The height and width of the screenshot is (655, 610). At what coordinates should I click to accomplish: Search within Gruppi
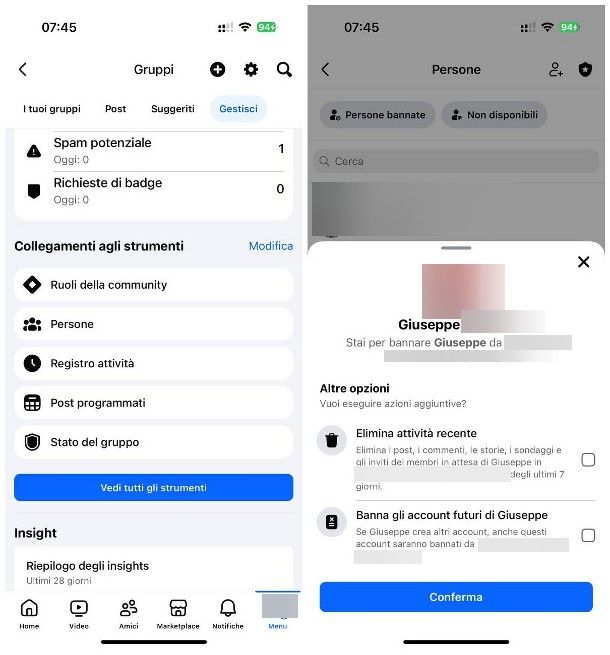pos(284,70)
